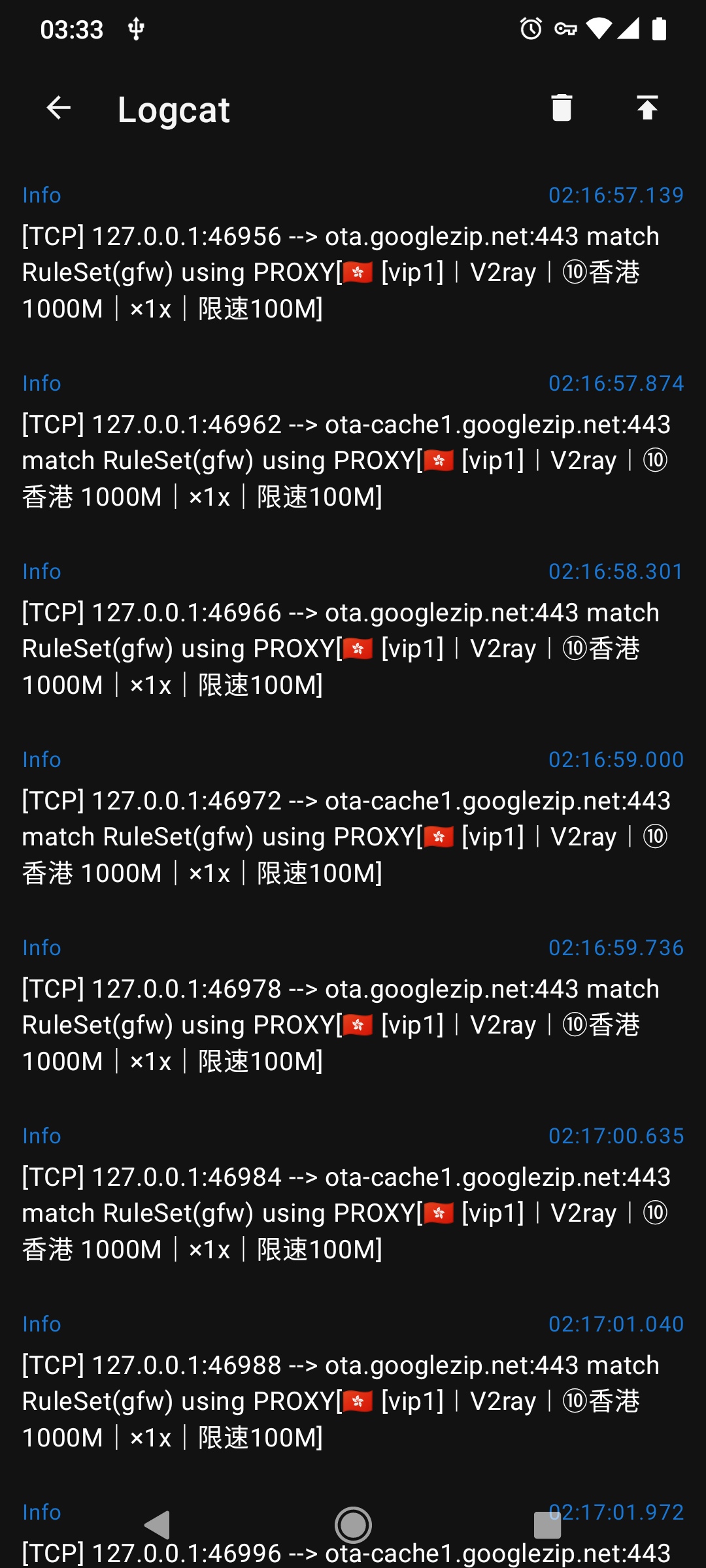Image resolution: width=706 pixels, height=1568 pixels.
Task: Clear the logcat with the trash icon
Action: [x=561, y=108]
